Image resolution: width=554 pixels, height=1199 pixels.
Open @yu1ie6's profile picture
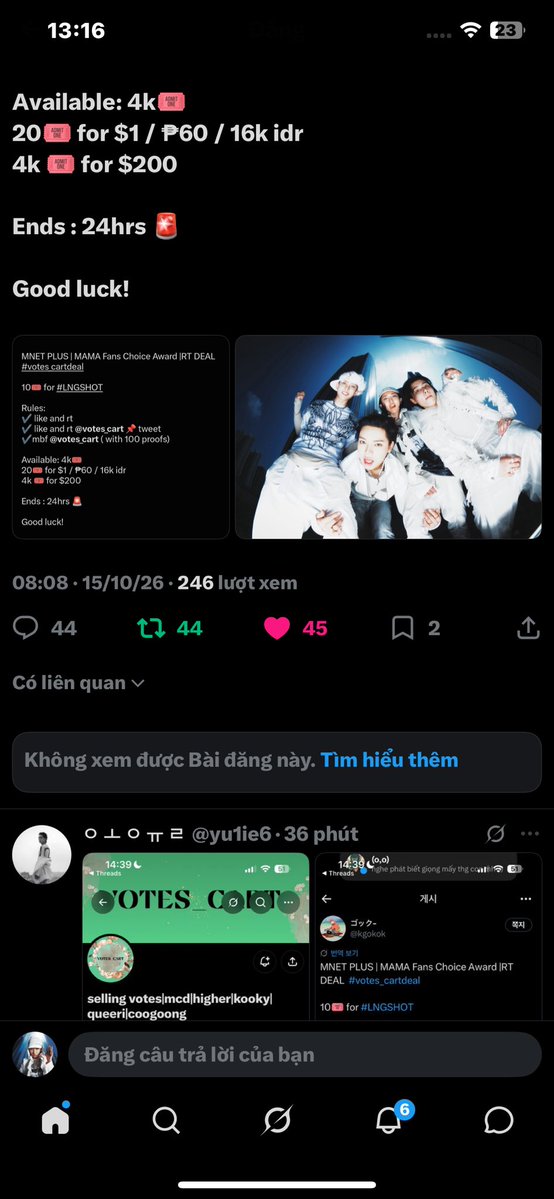click(41, 854)
